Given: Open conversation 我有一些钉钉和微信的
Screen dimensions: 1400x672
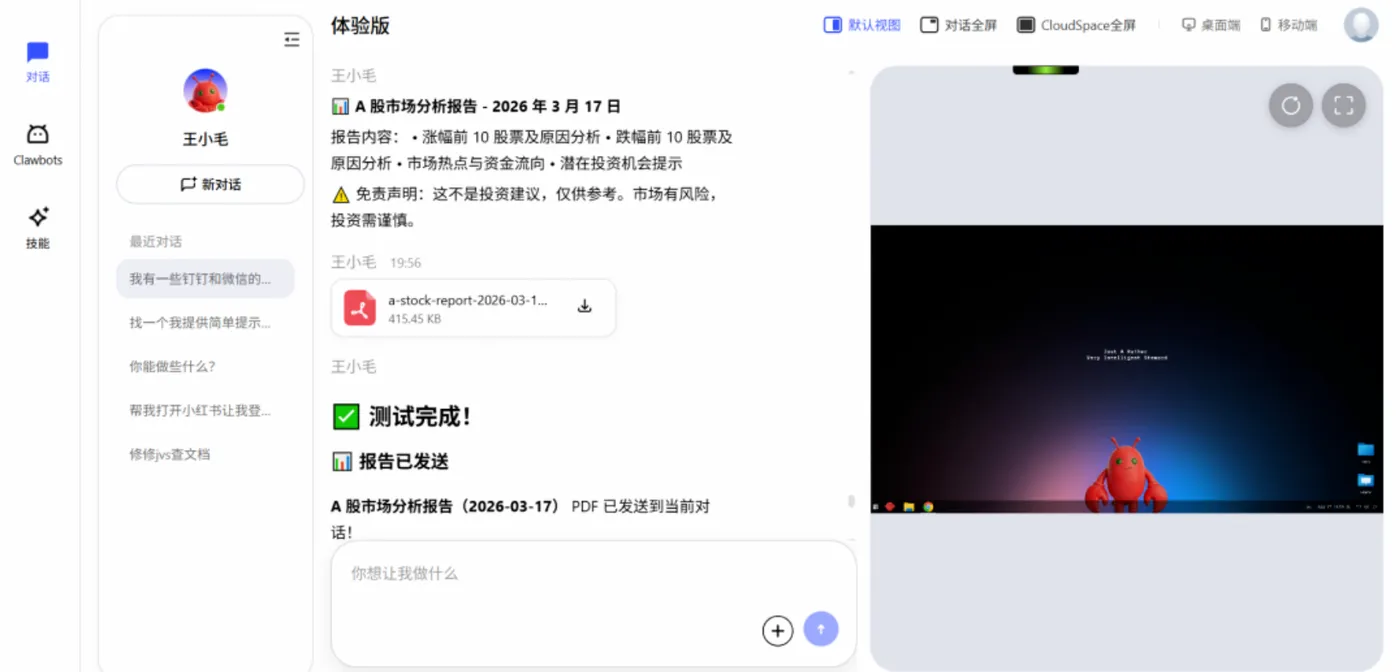Looking at the screenshot, I should point(205,279).
